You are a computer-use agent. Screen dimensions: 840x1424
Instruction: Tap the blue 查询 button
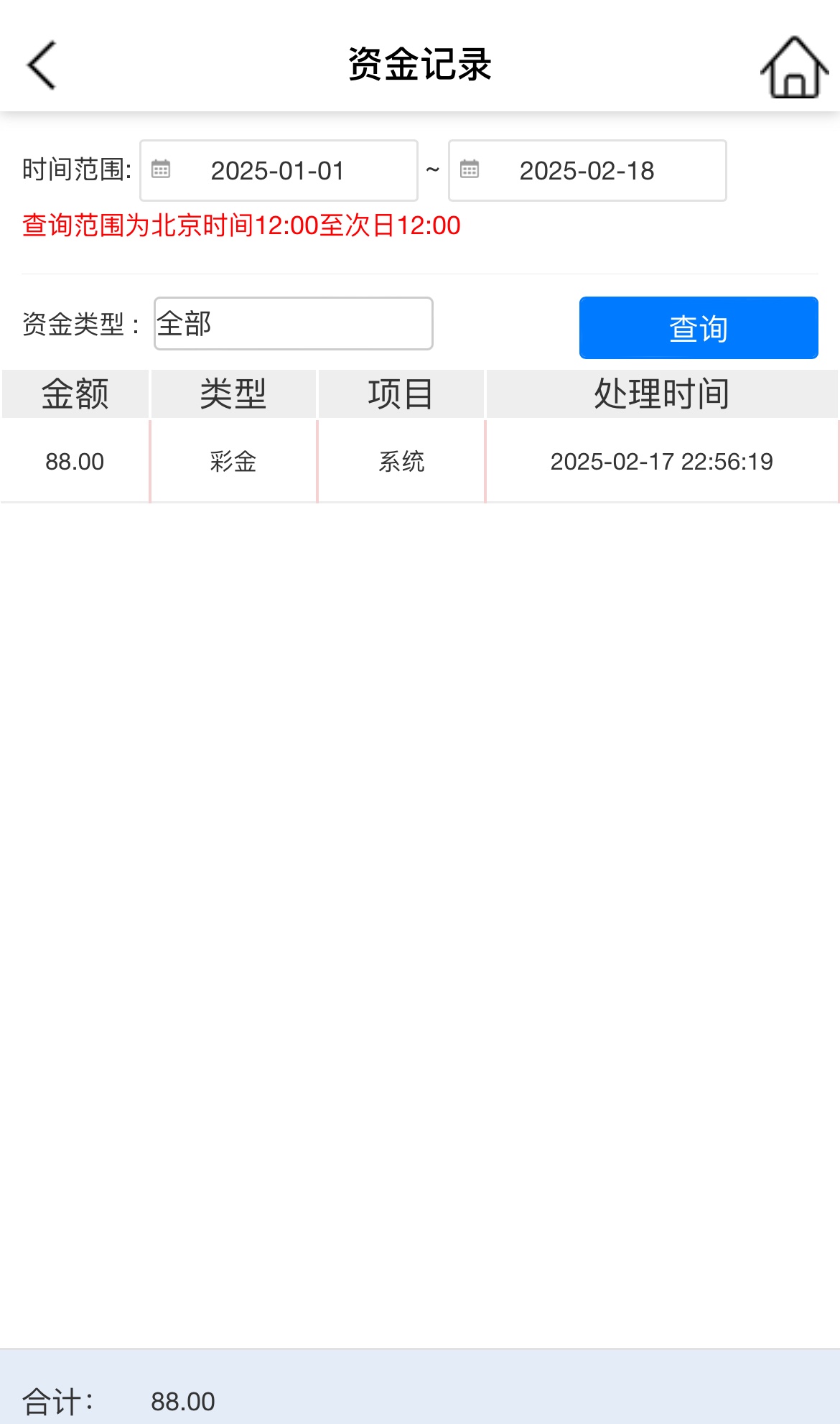(x=698, y=327)
